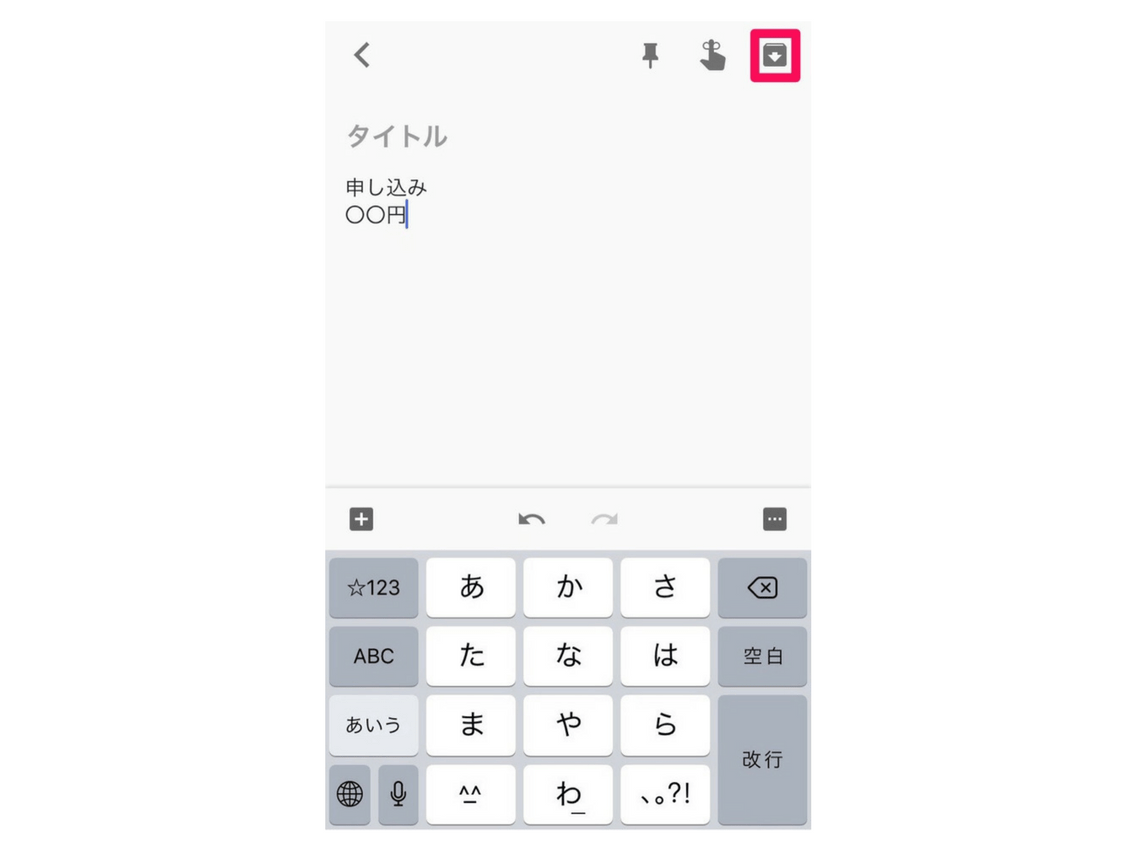
Task: Switch keyboard to ☆123 mode
Action: click(x=374, y=588)
